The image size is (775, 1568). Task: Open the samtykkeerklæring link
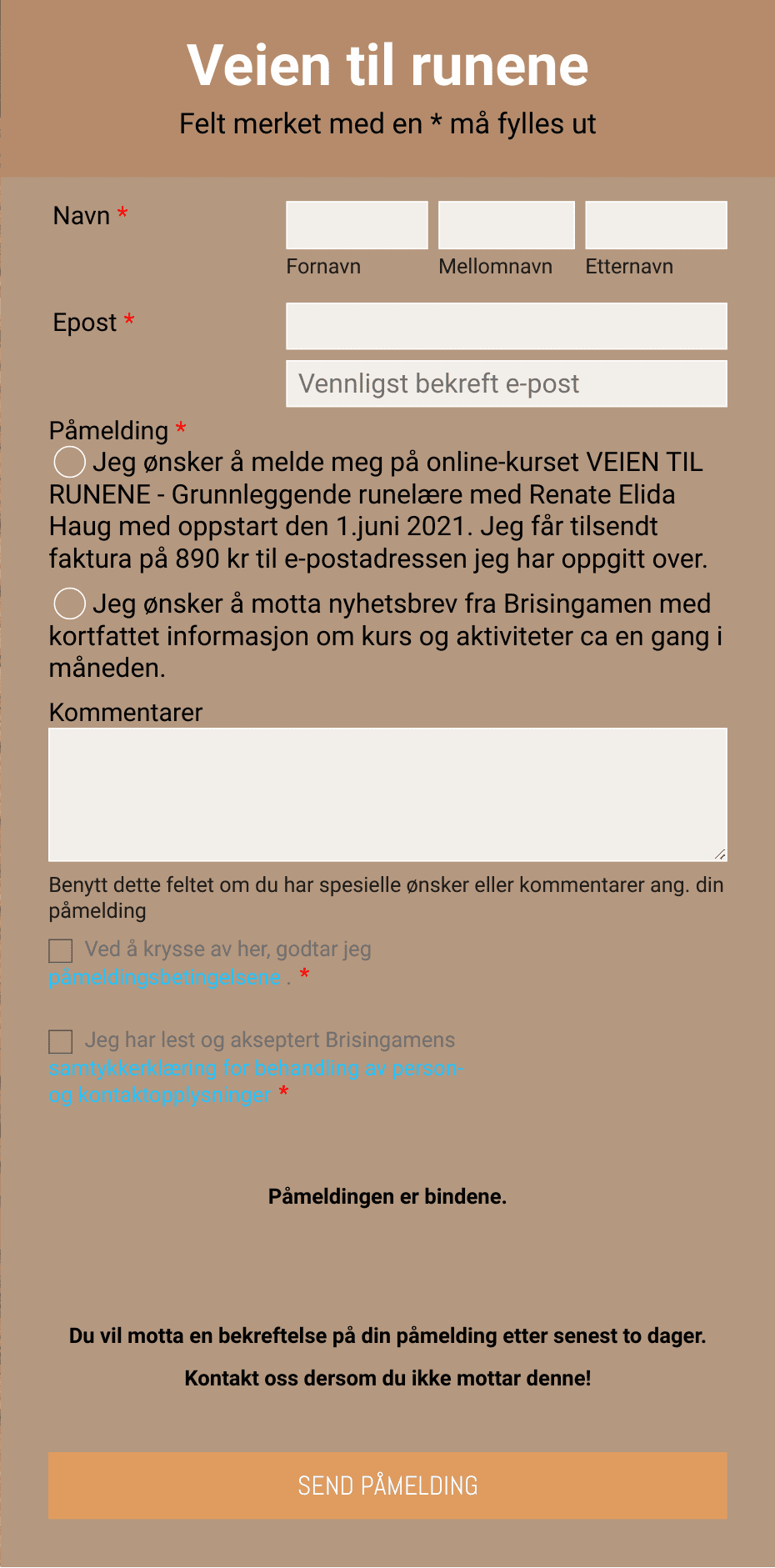click(254, 1069)
